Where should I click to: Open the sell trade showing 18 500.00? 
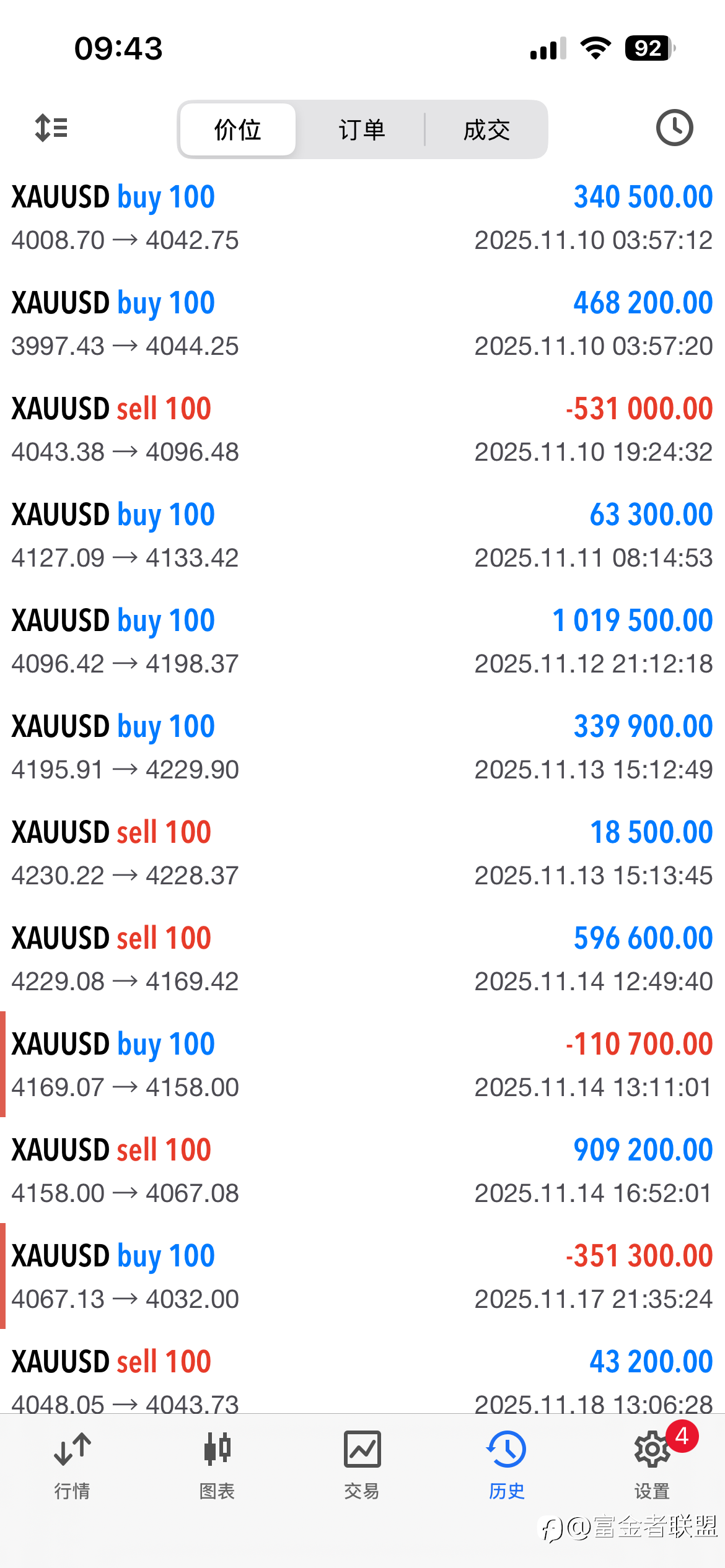362,853
